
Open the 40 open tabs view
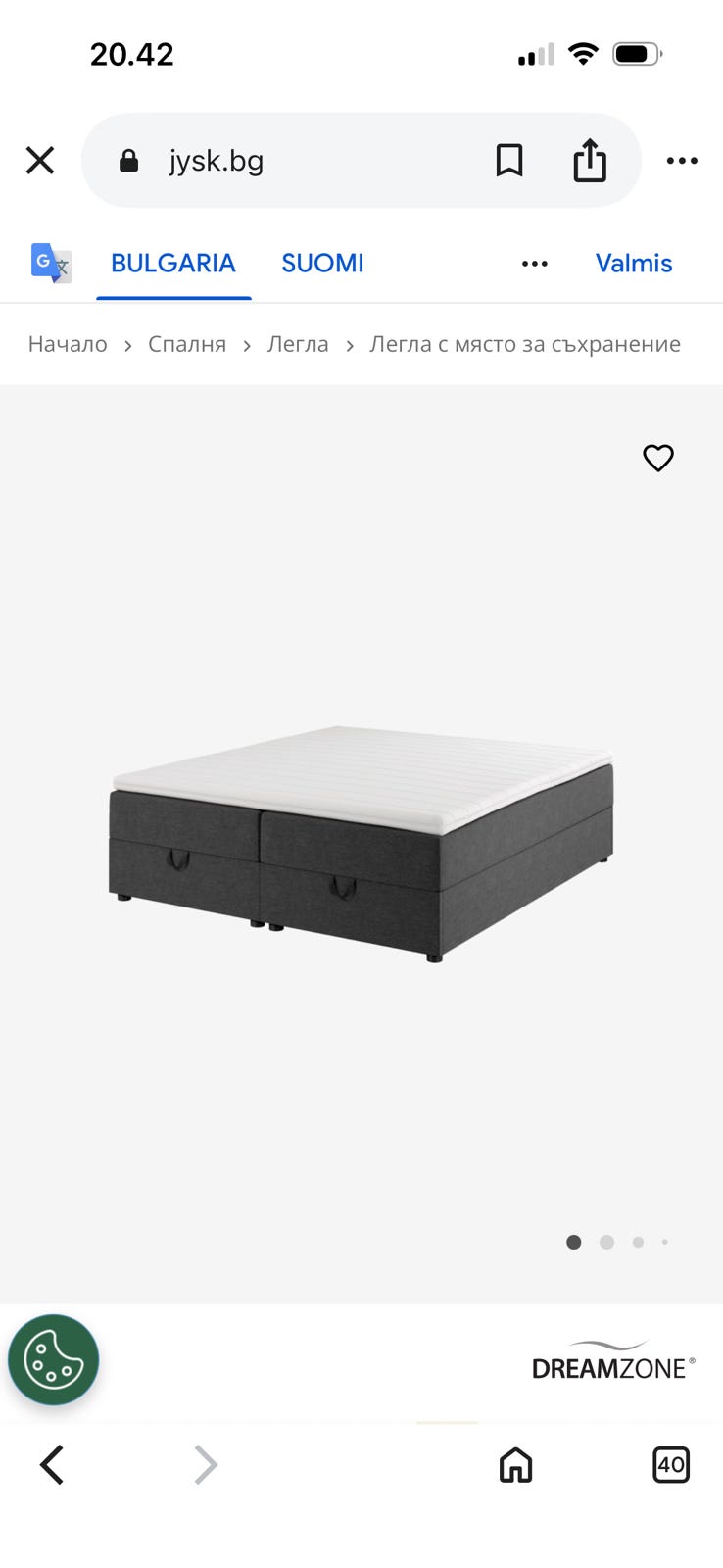point(671,1465)
